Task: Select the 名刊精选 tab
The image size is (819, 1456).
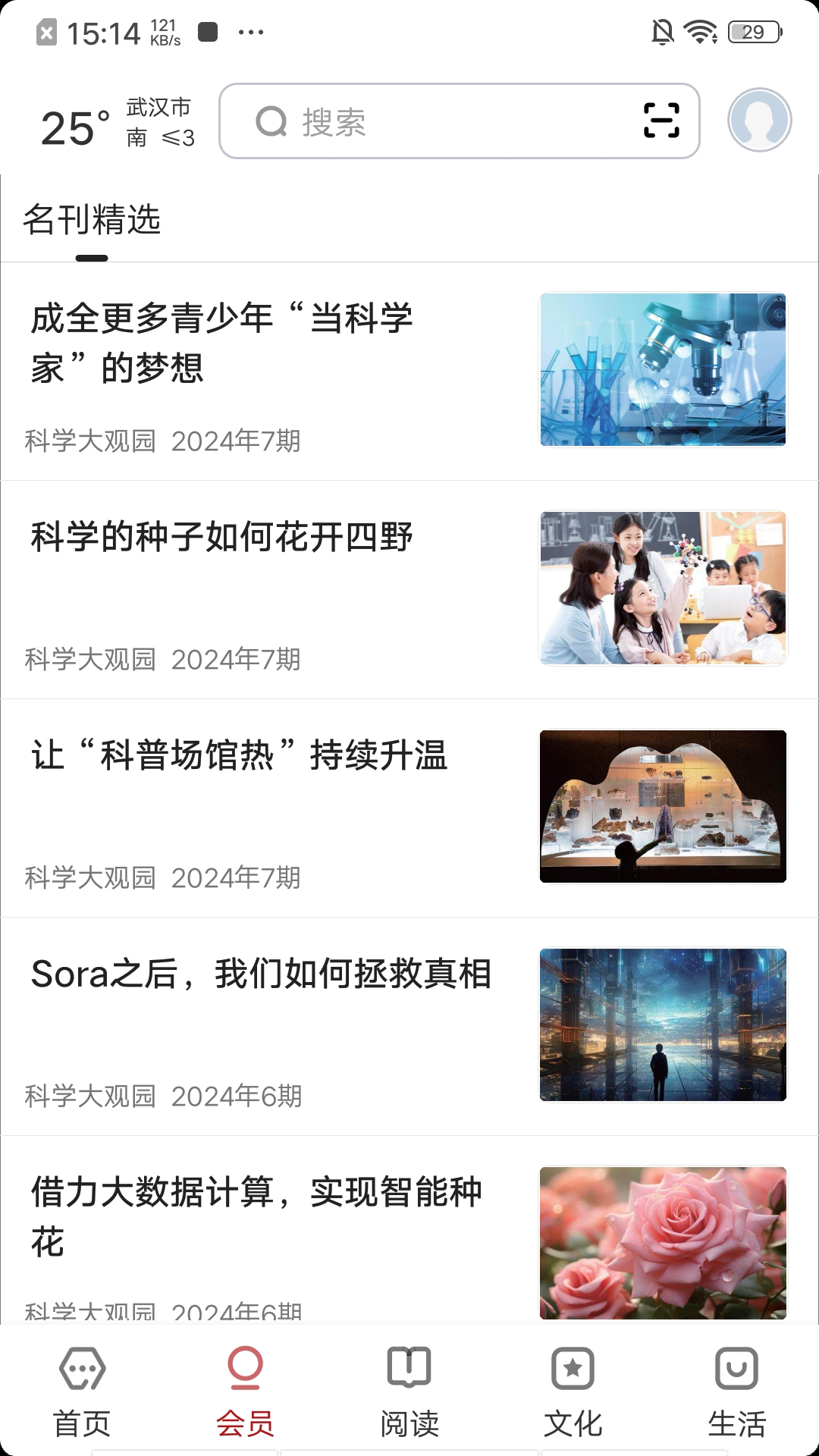Action: click(x=92, y=220)
